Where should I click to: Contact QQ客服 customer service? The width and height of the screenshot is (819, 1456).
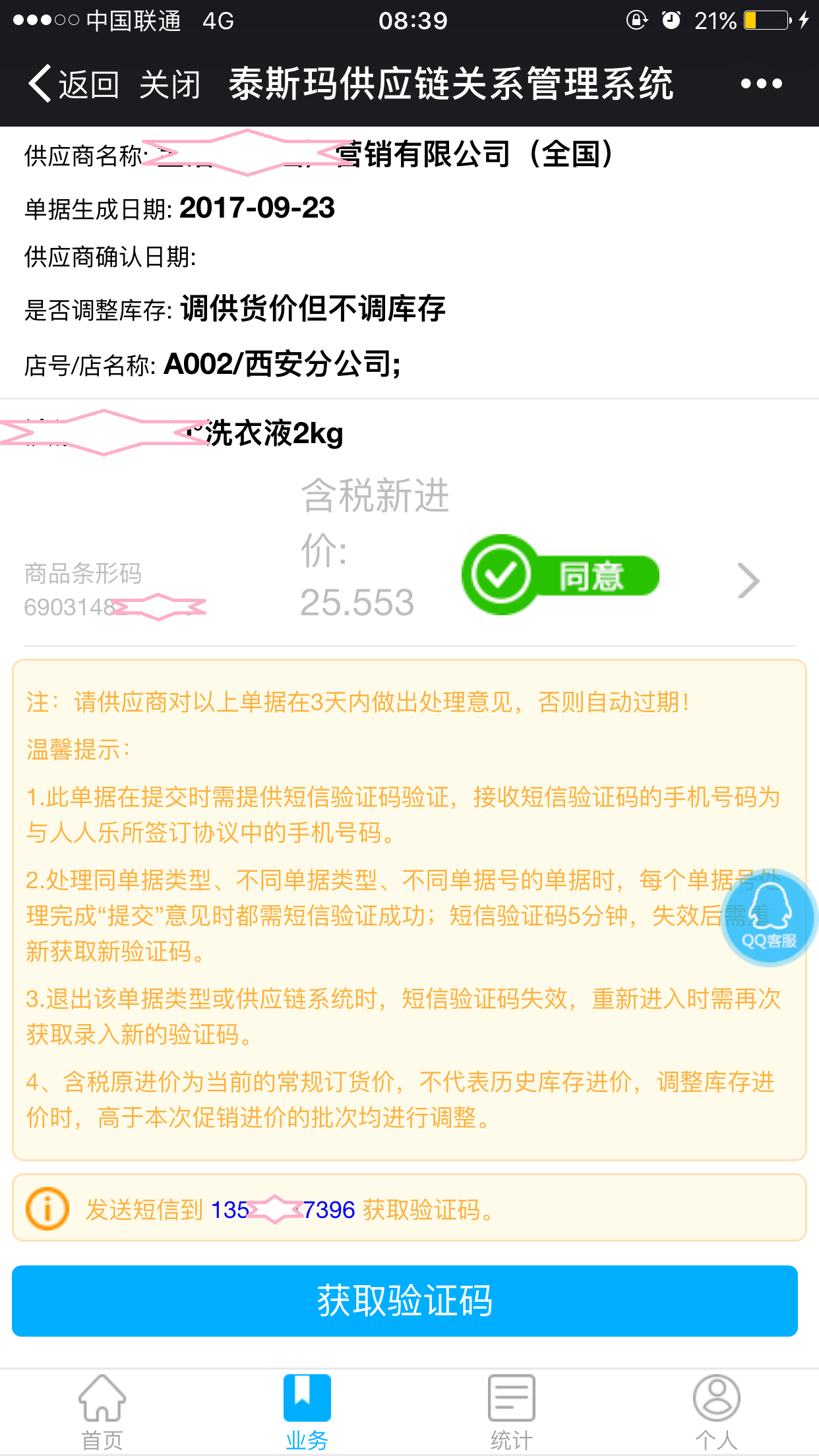pos(768,918)
